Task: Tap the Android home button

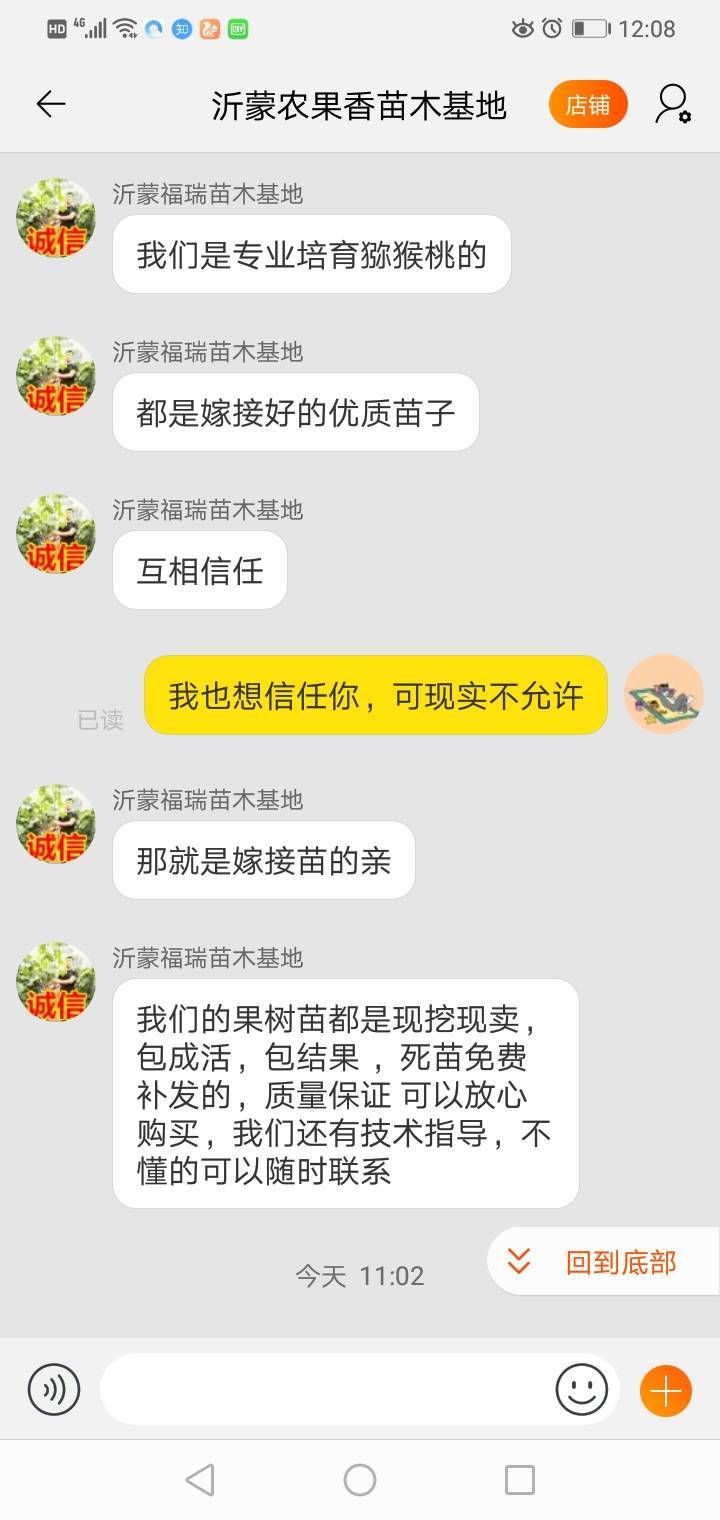Action: point(360,1480)
